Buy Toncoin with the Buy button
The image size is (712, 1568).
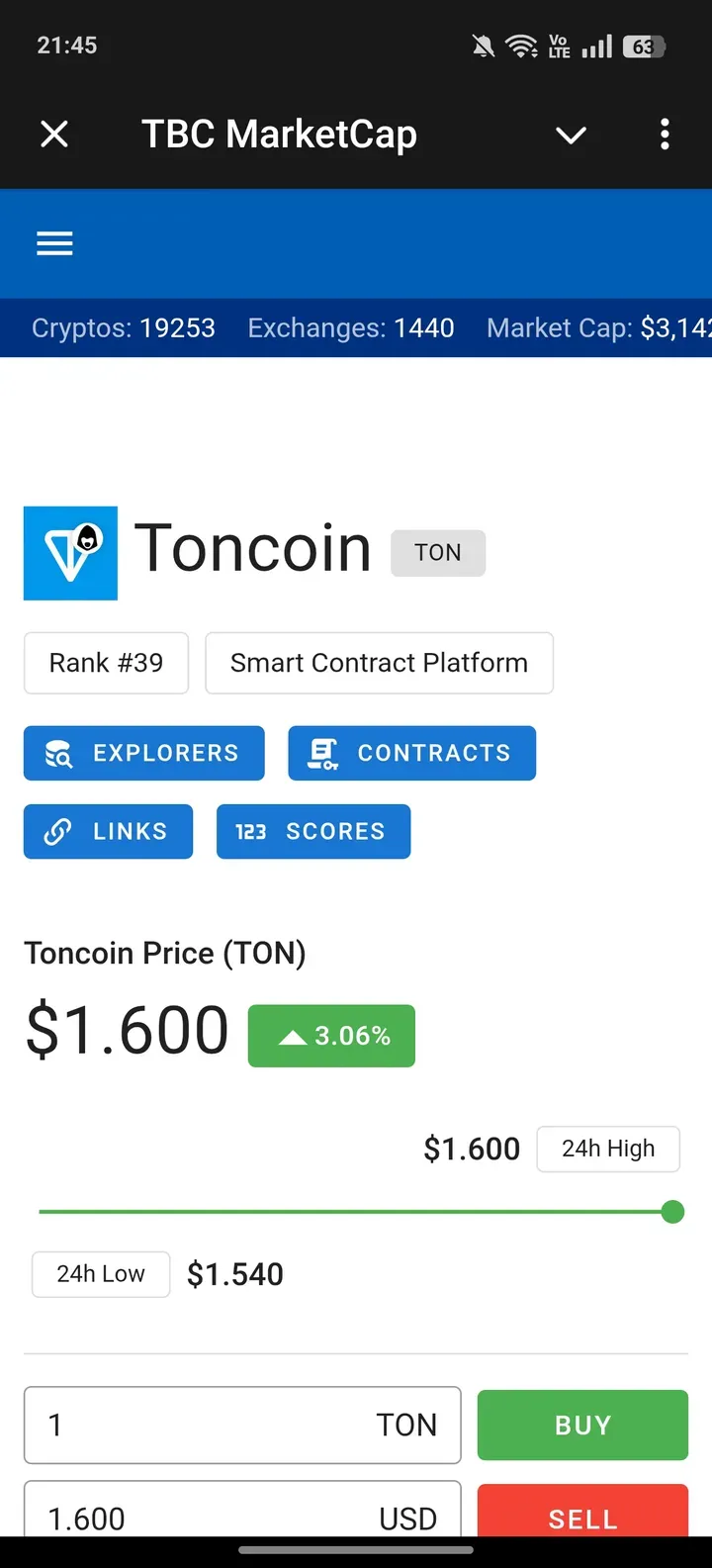582,1425
